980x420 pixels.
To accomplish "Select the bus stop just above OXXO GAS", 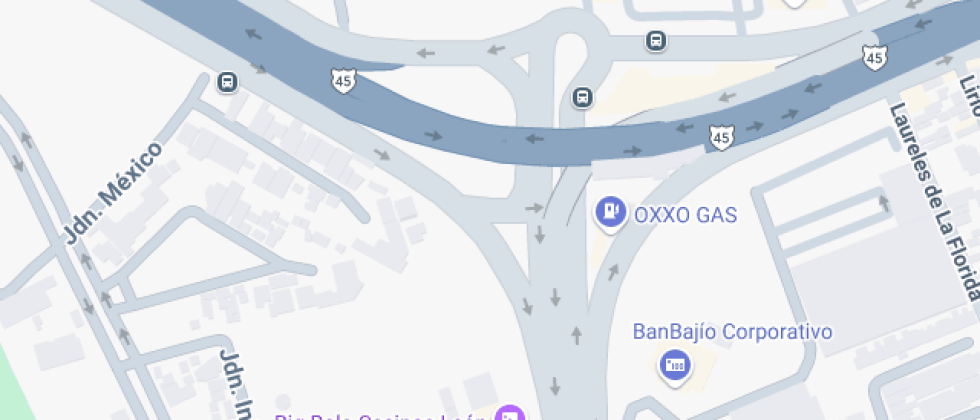I will click(x=582, y=97).
